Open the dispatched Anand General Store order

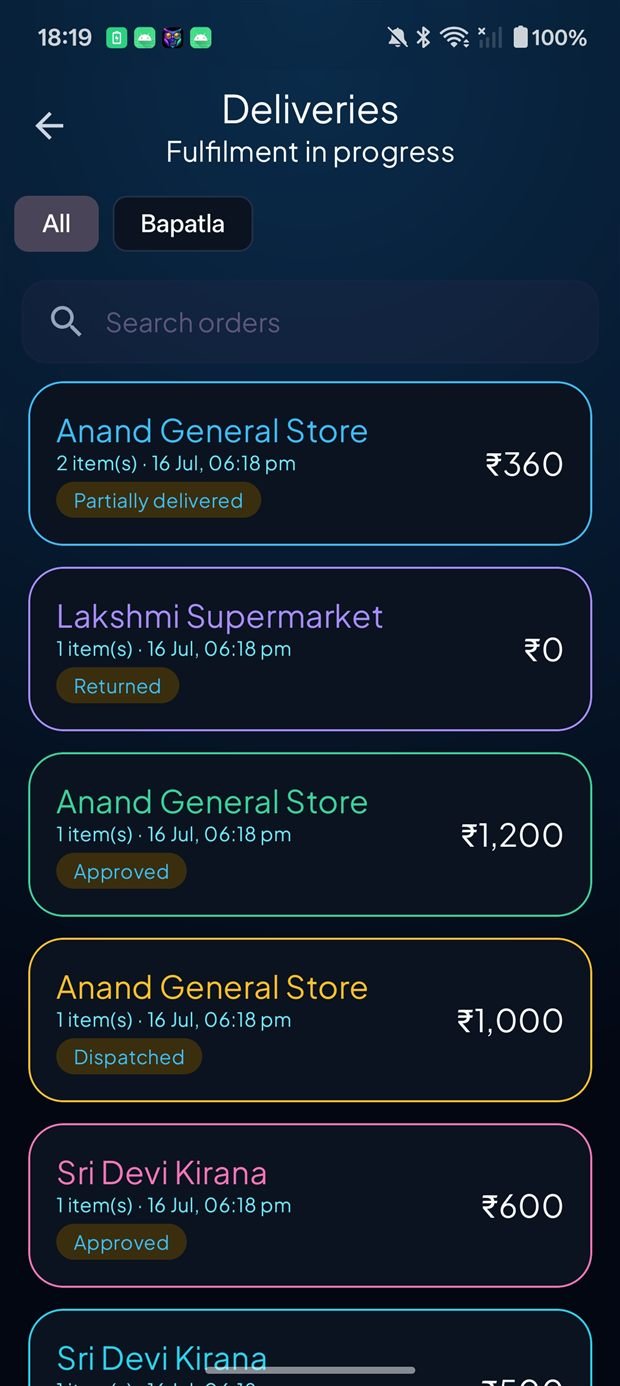coord(310,1020)
